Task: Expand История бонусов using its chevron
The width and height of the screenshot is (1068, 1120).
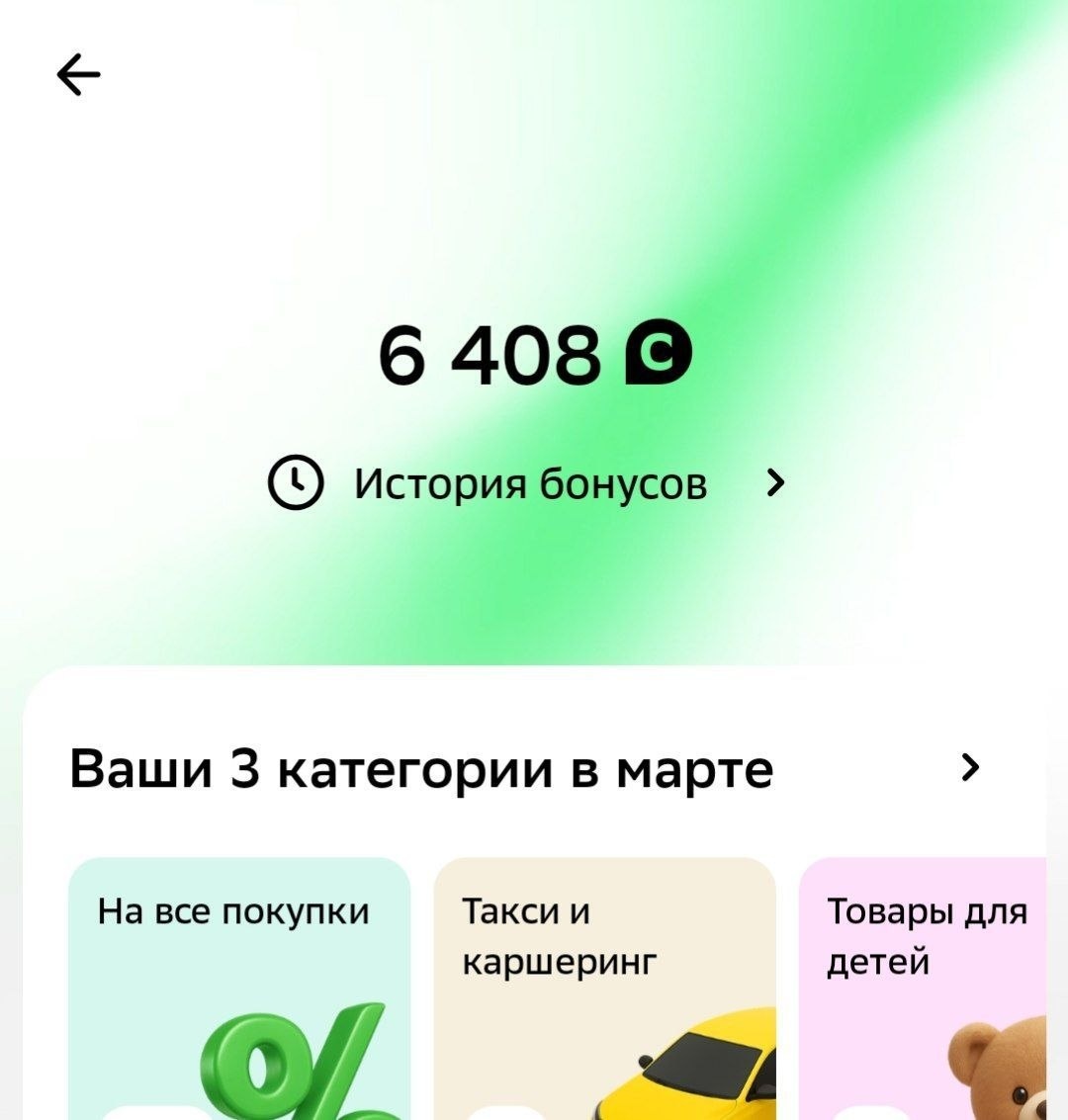Action: pyautogui.click(x=777, y=482)
